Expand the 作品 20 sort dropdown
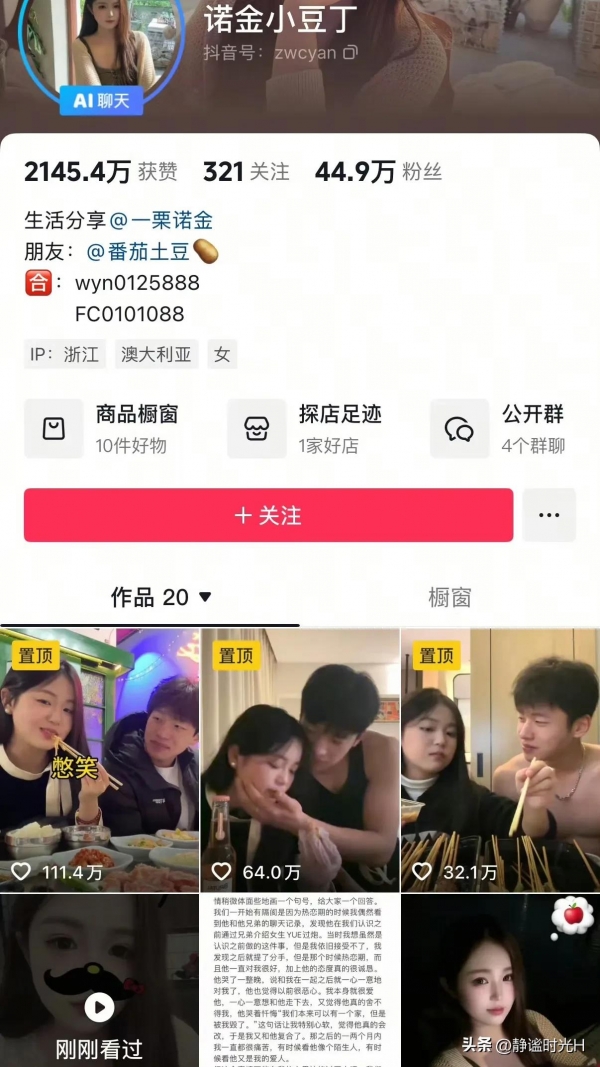Screen dimensions: 600x1067 coord(161,597)
